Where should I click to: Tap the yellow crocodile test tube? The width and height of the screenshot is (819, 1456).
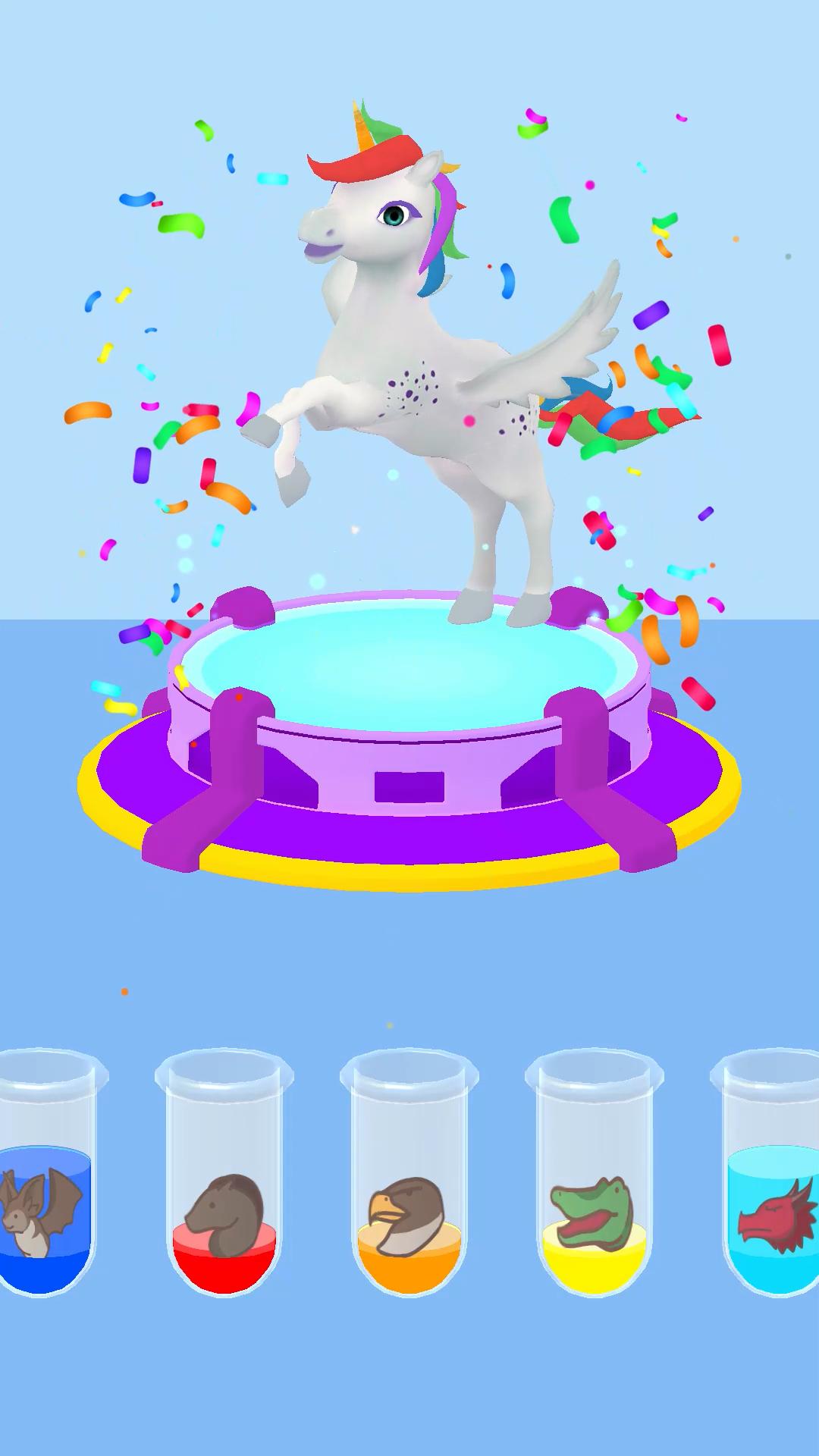595,1183
